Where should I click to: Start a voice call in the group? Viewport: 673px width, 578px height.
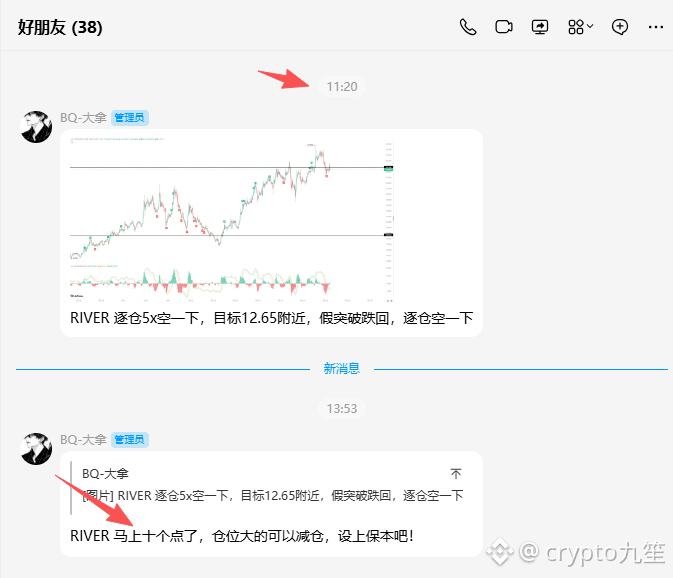click(x=468, y=27)
